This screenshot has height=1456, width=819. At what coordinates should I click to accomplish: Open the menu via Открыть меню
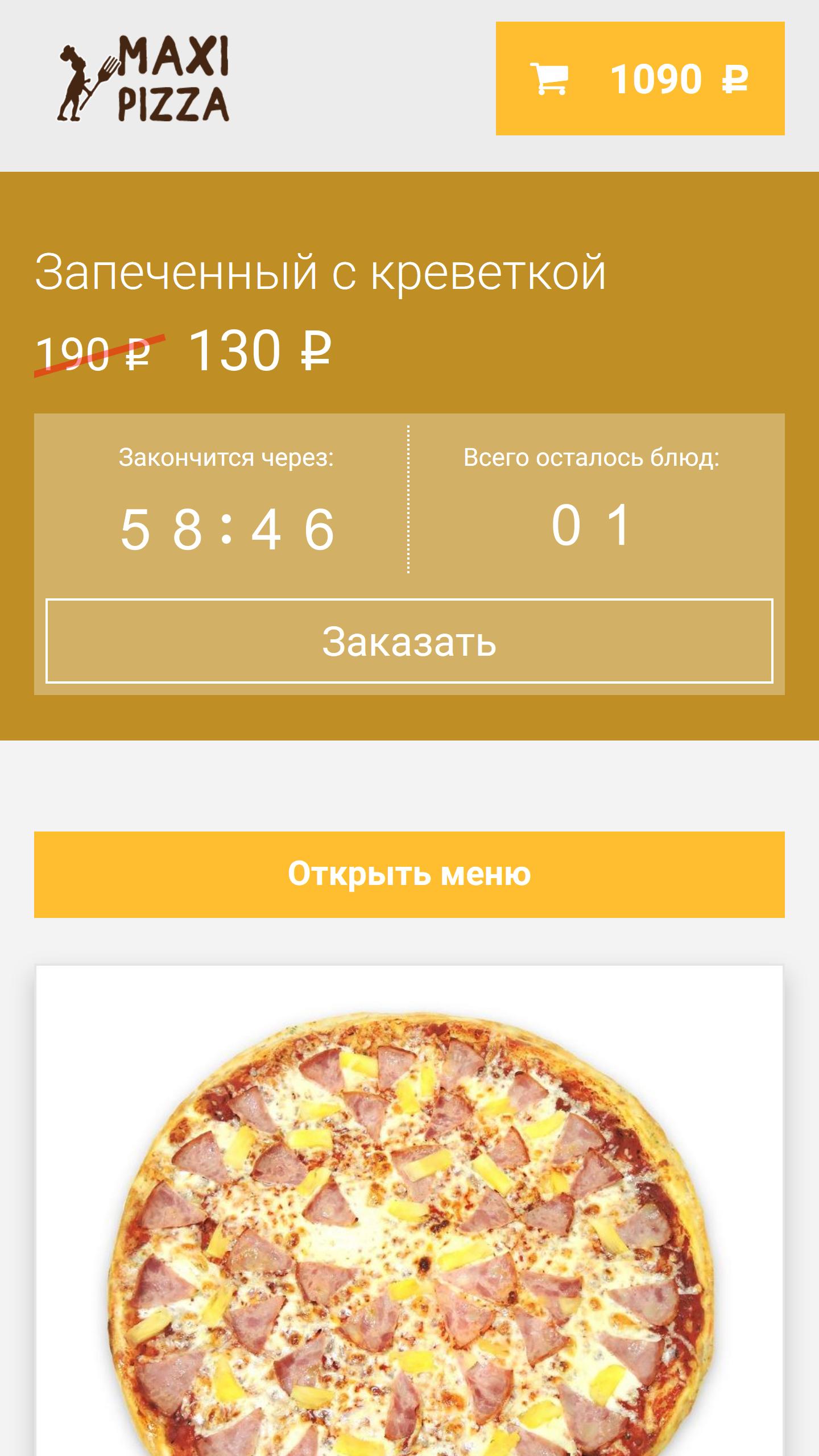pos(409,874)
